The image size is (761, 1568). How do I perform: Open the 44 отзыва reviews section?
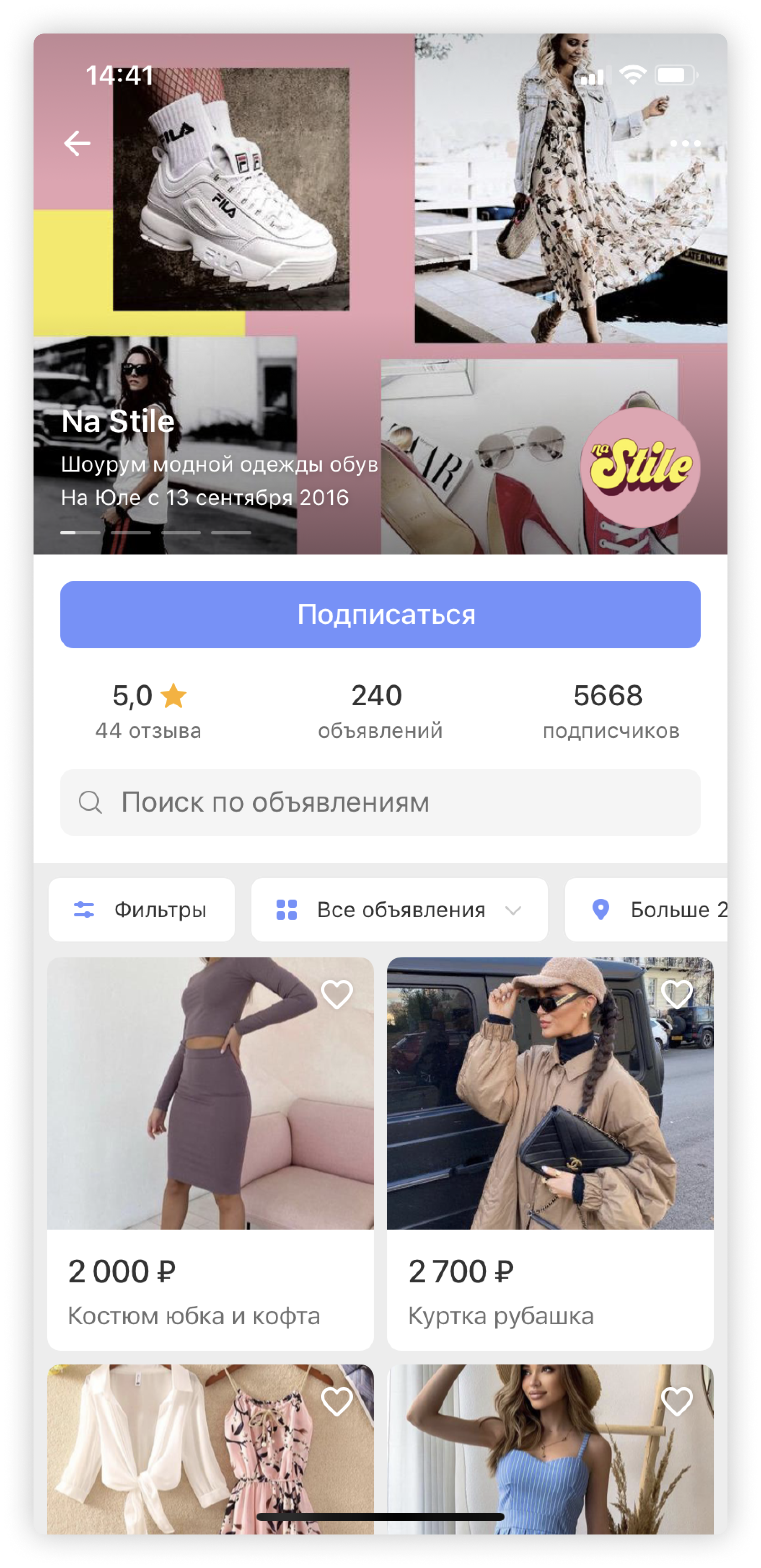[148, 732]
